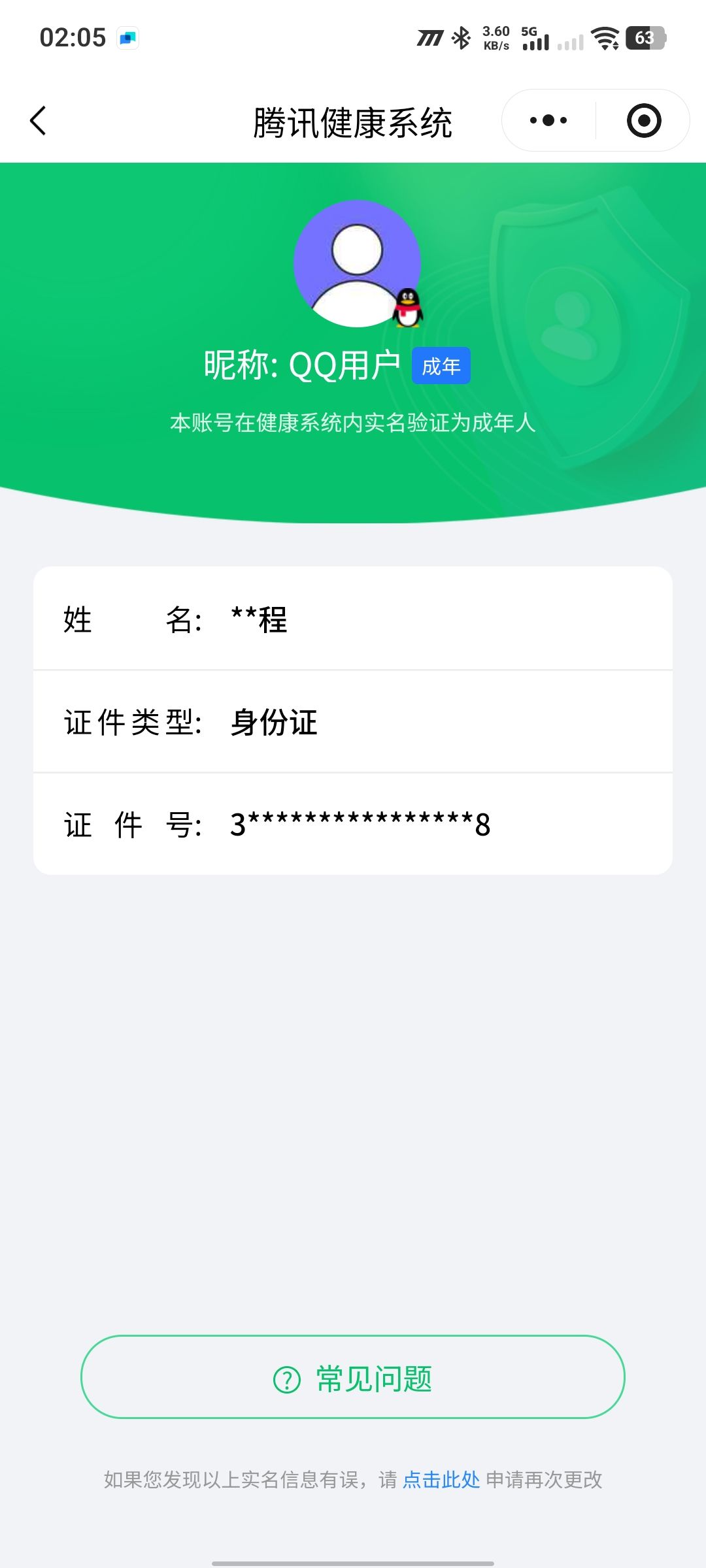The image size is (706, 1568).
Task: Open the mini-program options via the ellipsis icon
Action: 549,120
